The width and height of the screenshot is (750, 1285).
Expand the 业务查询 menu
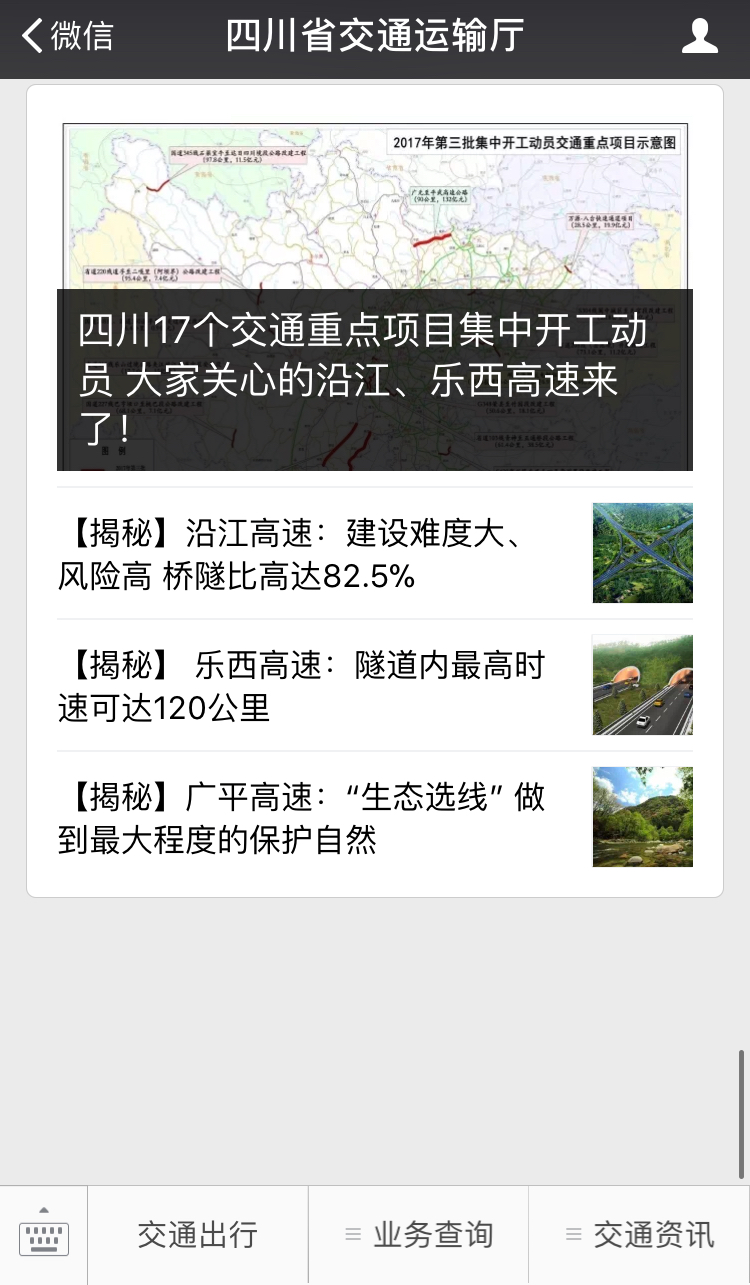pyautogui.click(x=418, y=1235)
